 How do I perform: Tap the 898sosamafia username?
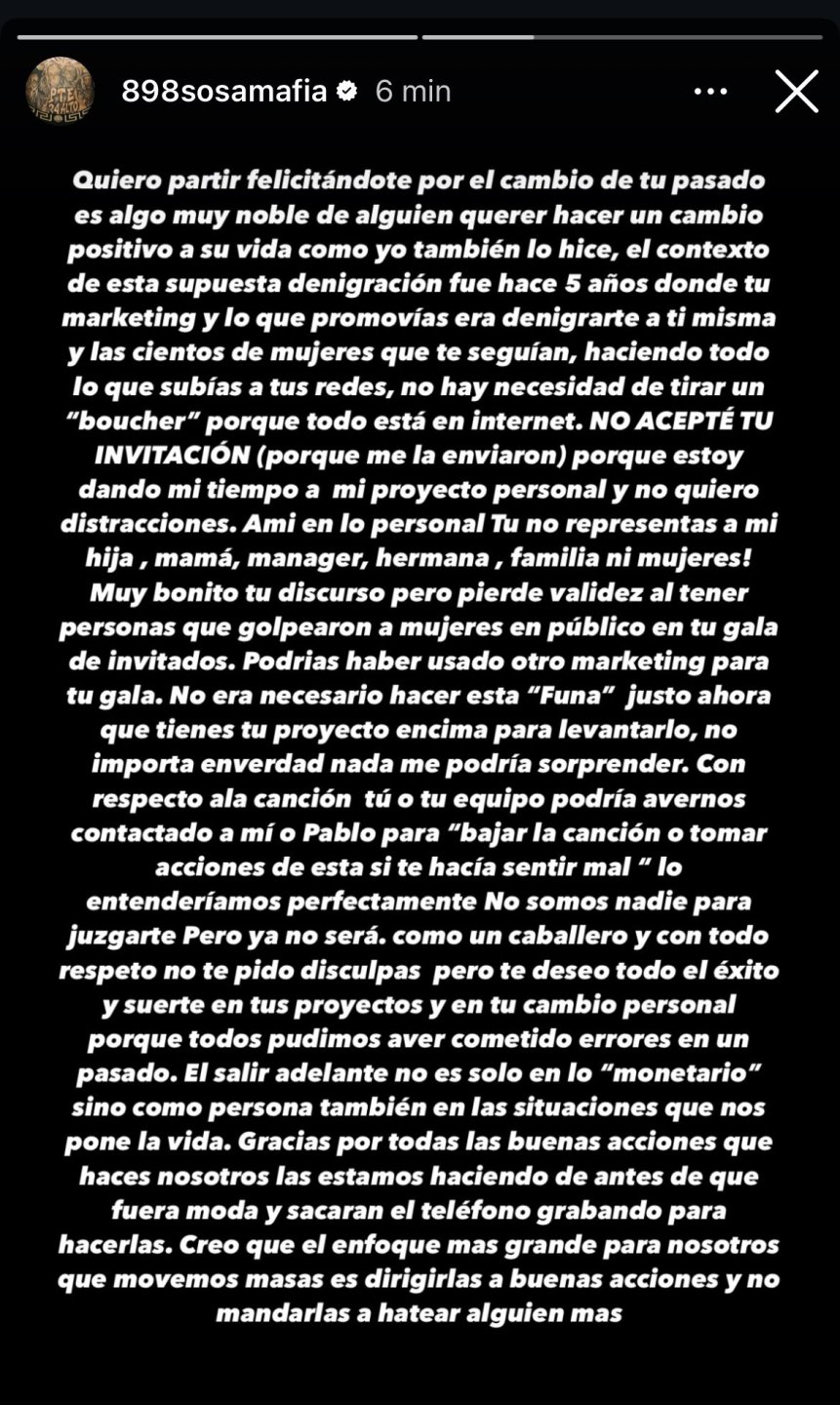[x=224, y=92]
